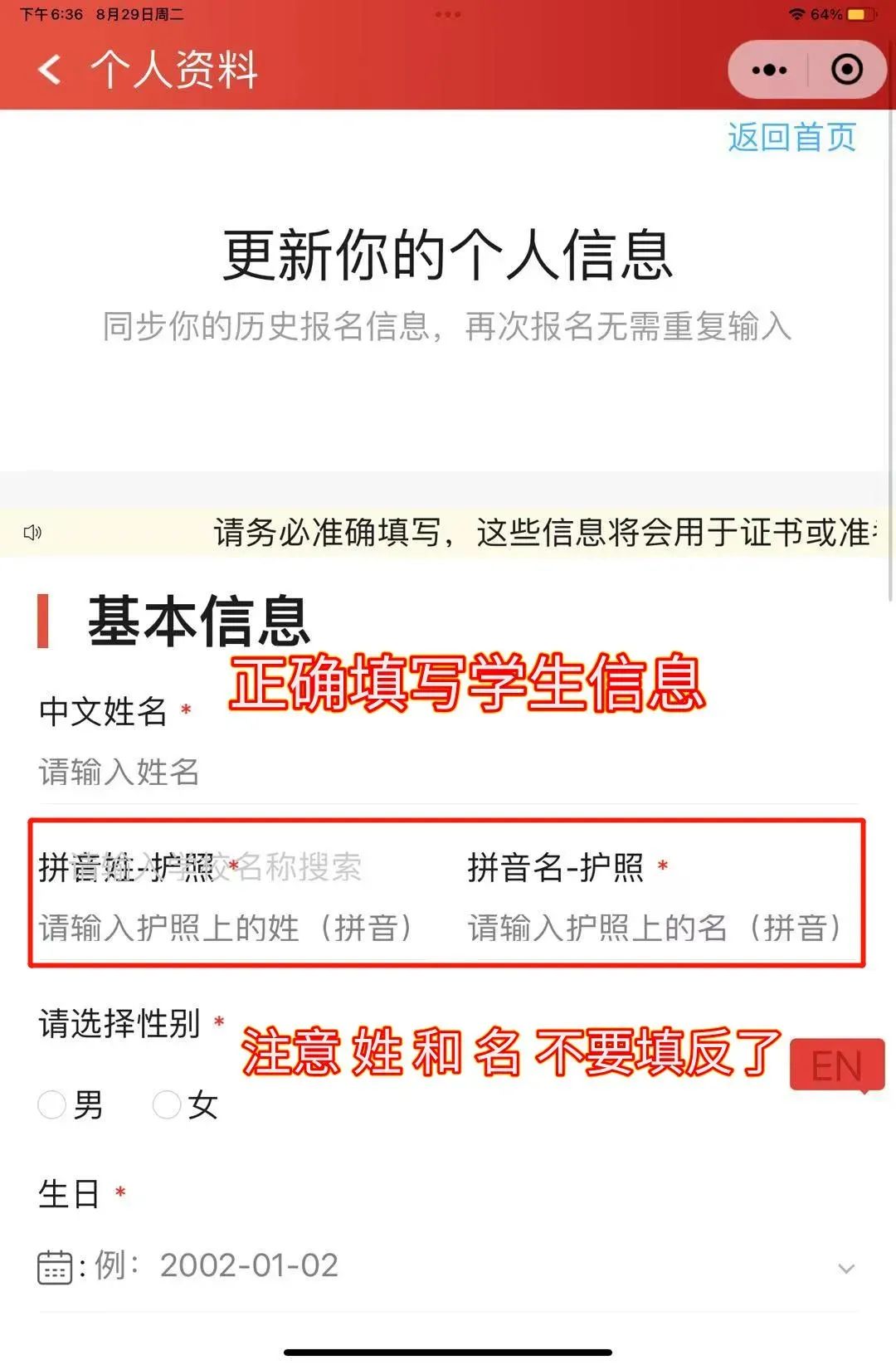The width and height of the screenshot is (896, 1365).
Task: Select 男 as gender
Action: pyautogui.click(x=52, y=1104)
